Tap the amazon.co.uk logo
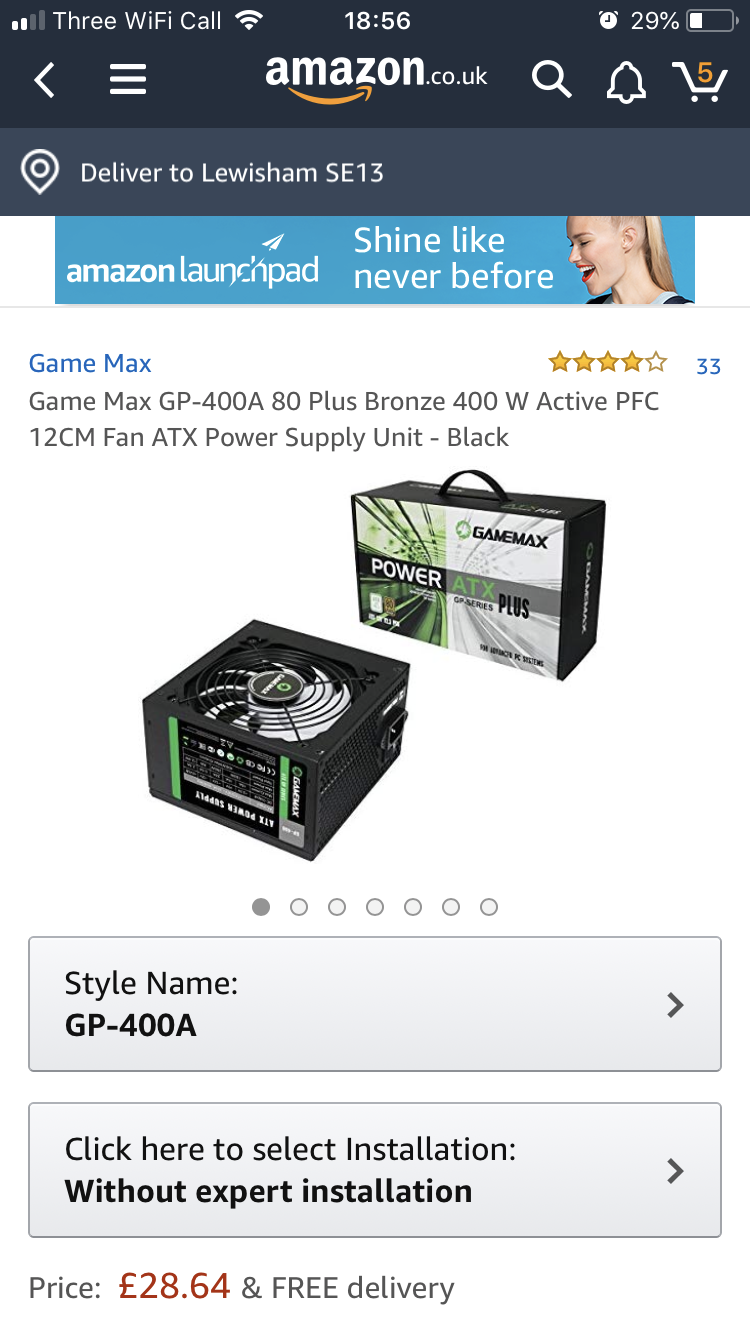The width and height of the screenshot is (750, 1334). (376, 77)
